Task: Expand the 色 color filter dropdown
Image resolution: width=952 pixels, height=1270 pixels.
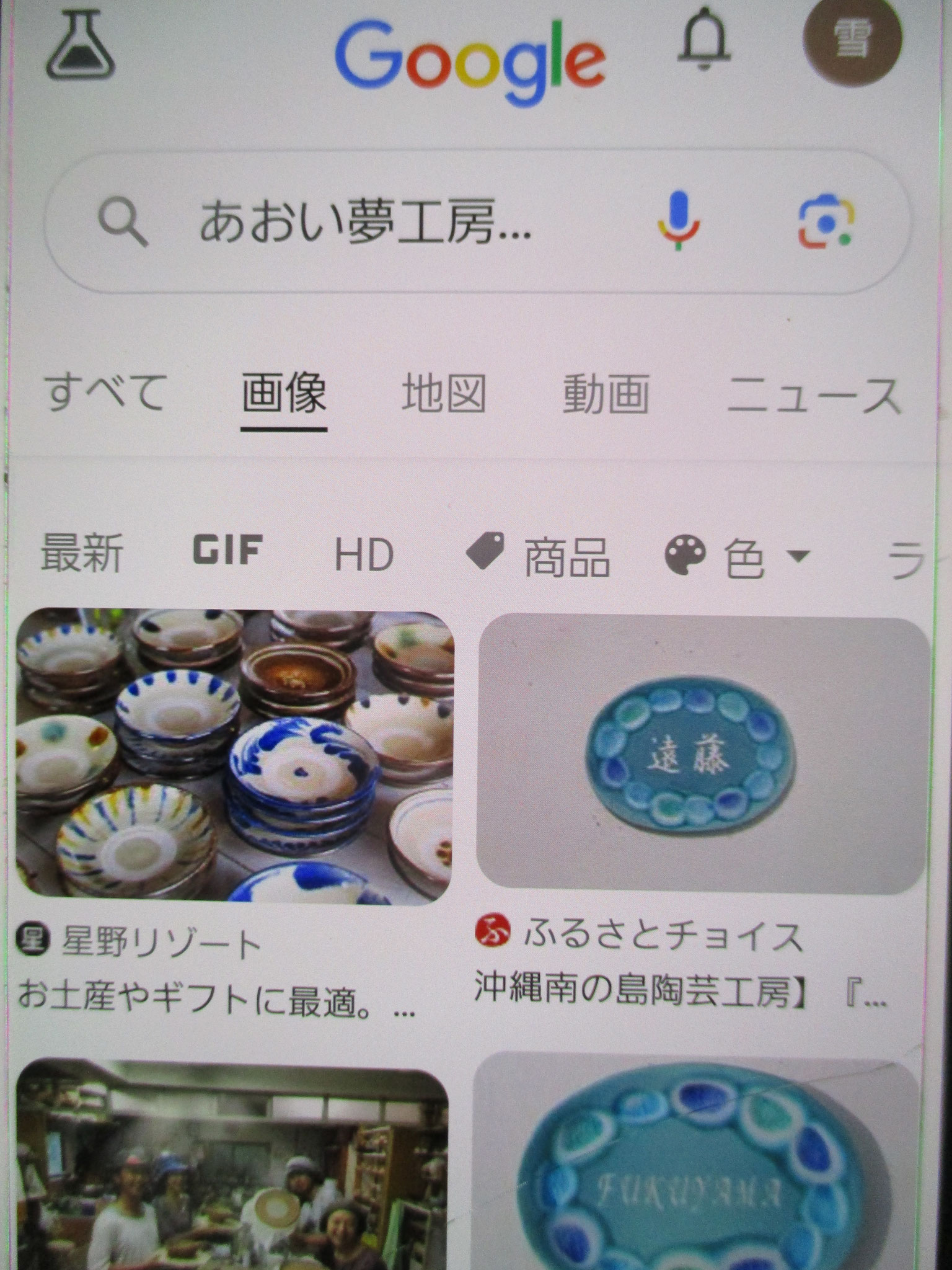Action: click(738, 556)
